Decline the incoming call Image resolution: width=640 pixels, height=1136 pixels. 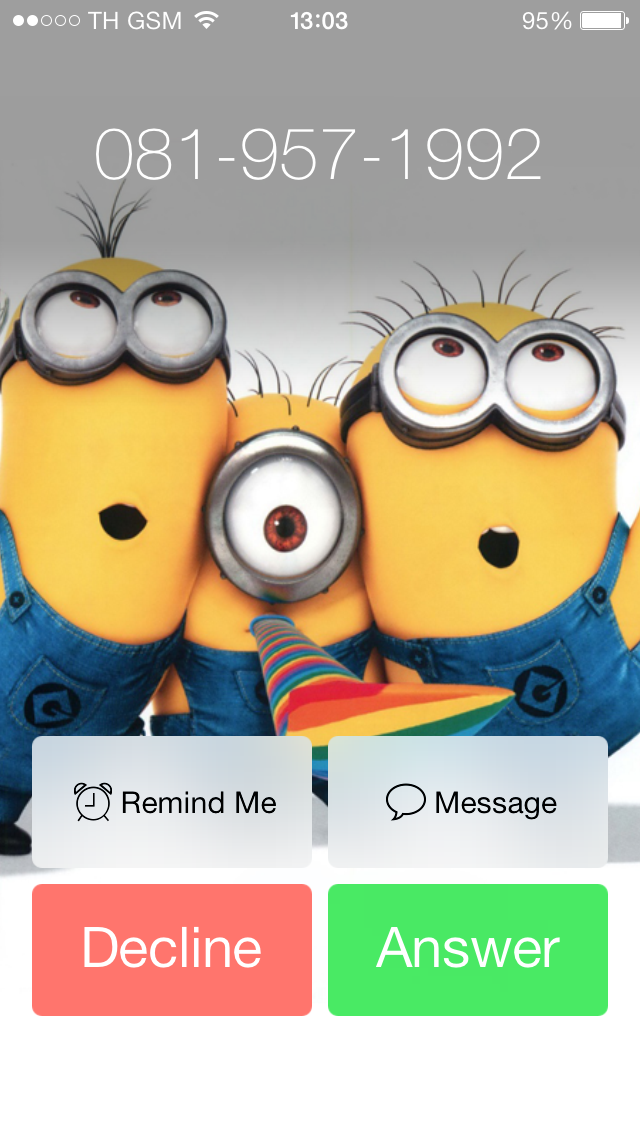tap(172, 949)
